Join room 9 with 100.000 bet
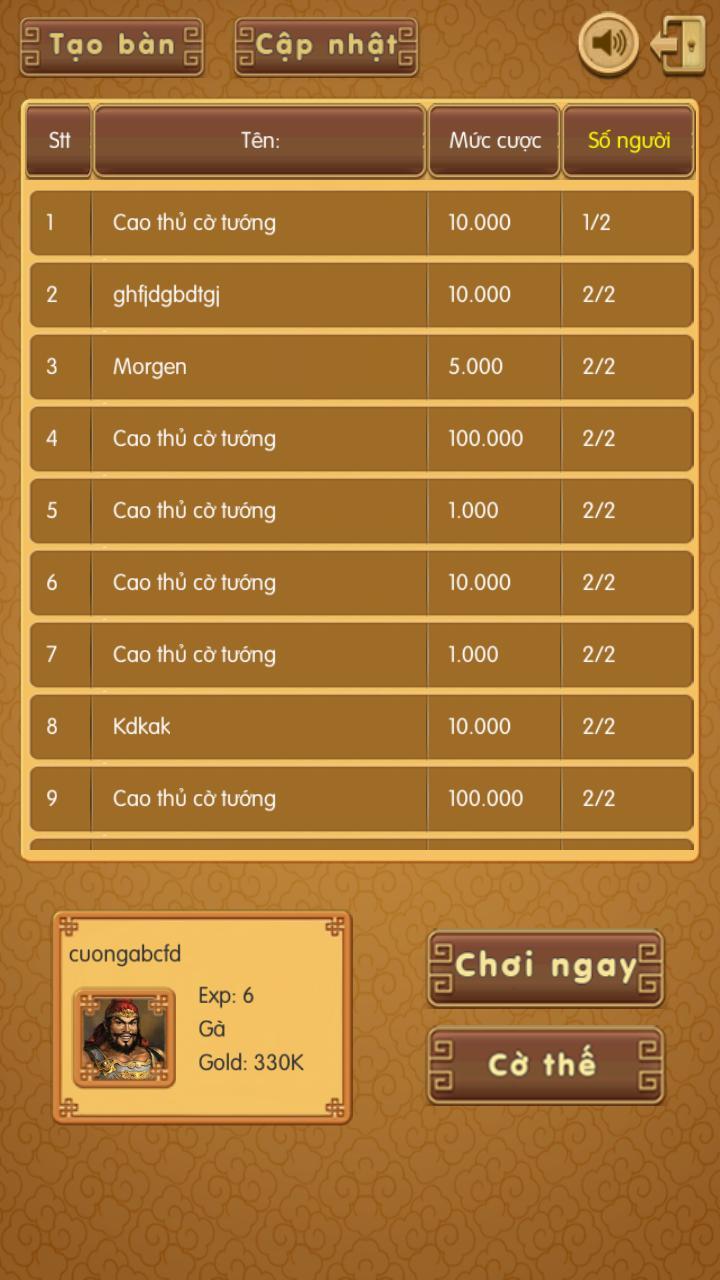Screen dimensions: 720x1280 360,798
